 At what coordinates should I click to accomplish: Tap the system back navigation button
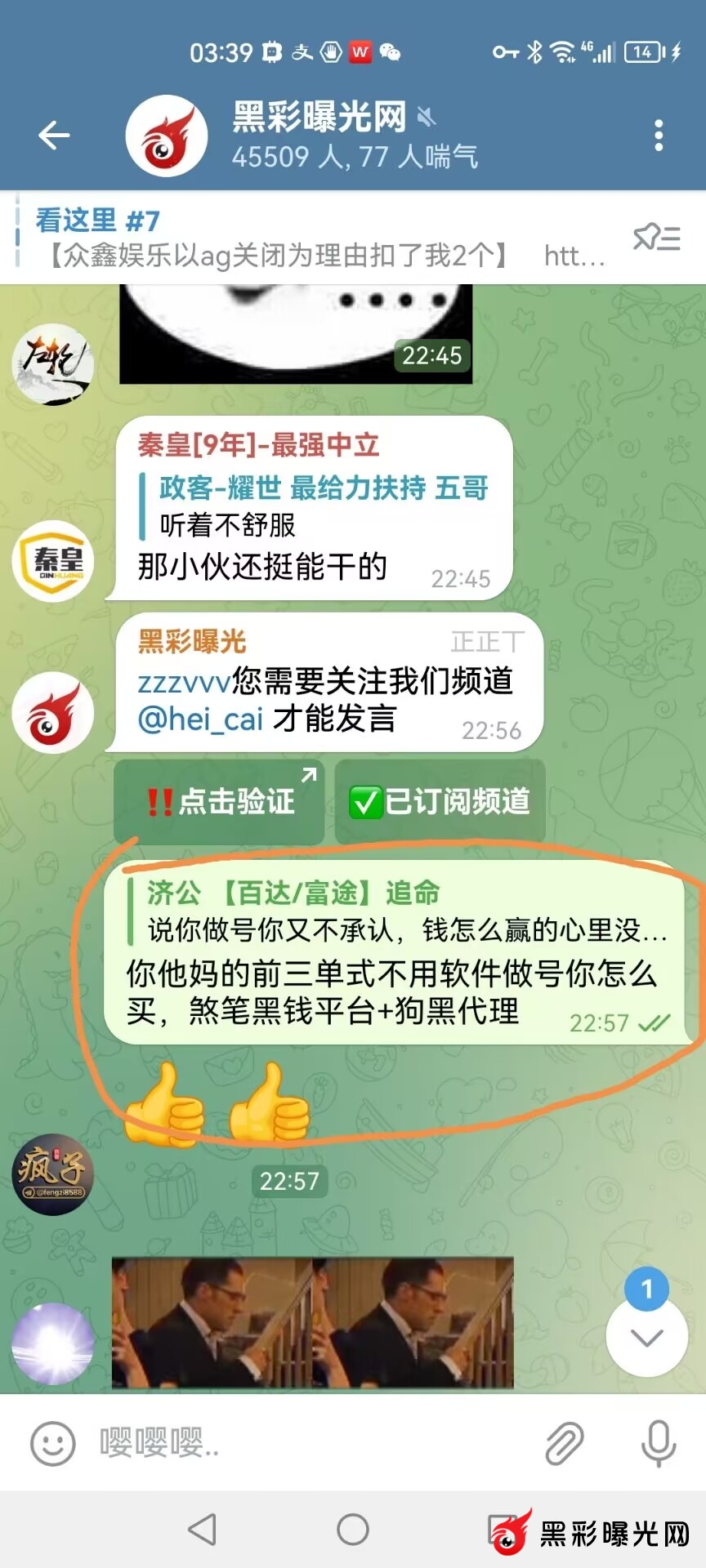[x=202, y=1530]
